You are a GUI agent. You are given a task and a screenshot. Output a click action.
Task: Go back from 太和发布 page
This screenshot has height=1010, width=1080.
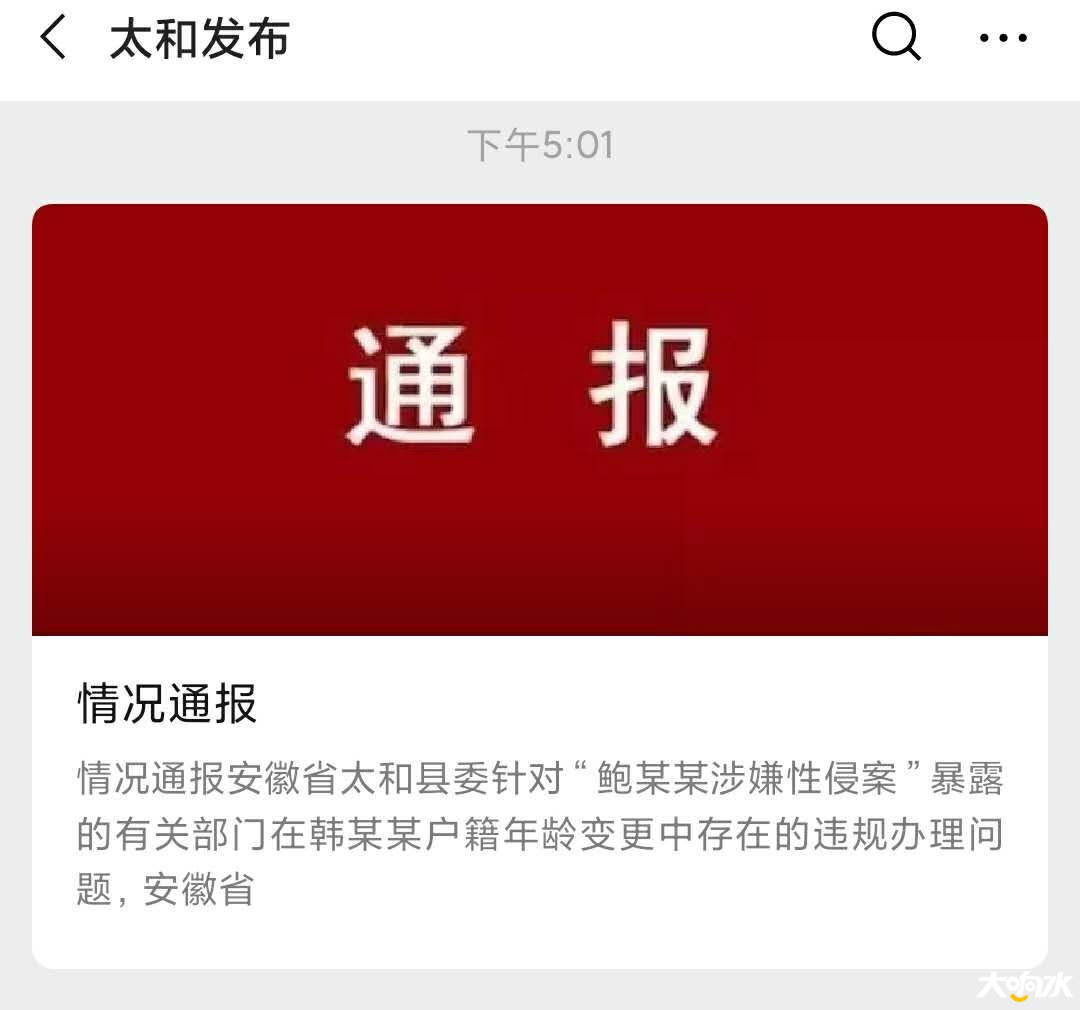point(54,40)
